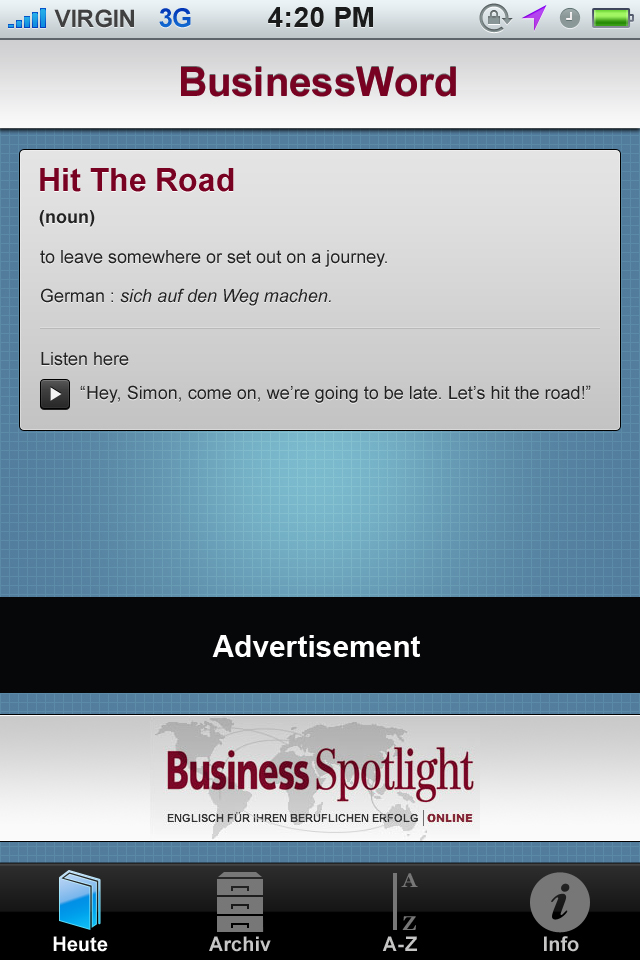Image resolution: width=640 pixels, height=960 pixels.
Task: Play the Hit The Road example audio
Action: click(x=55, y=394)
